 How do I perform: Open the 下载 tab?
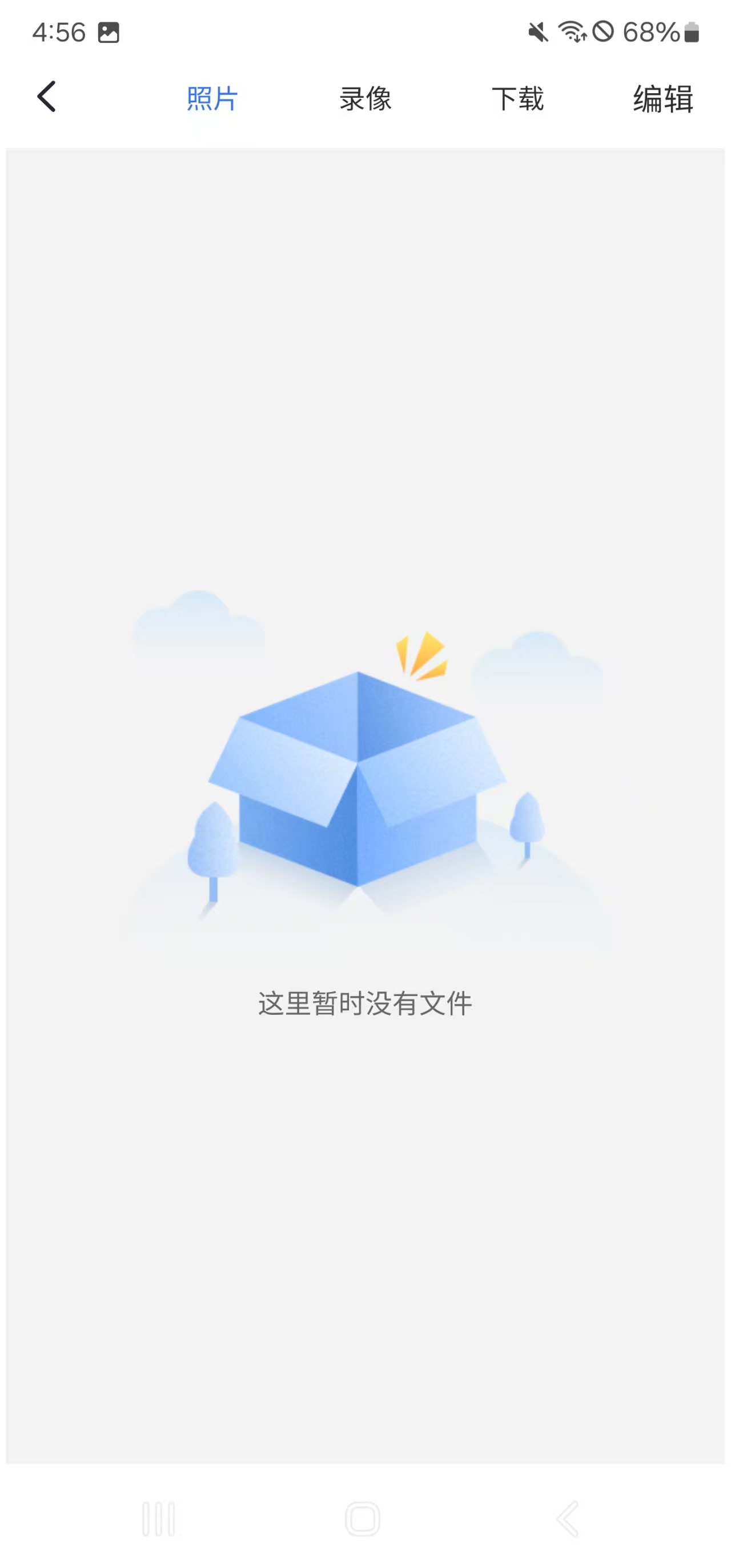tap(517, 99)
